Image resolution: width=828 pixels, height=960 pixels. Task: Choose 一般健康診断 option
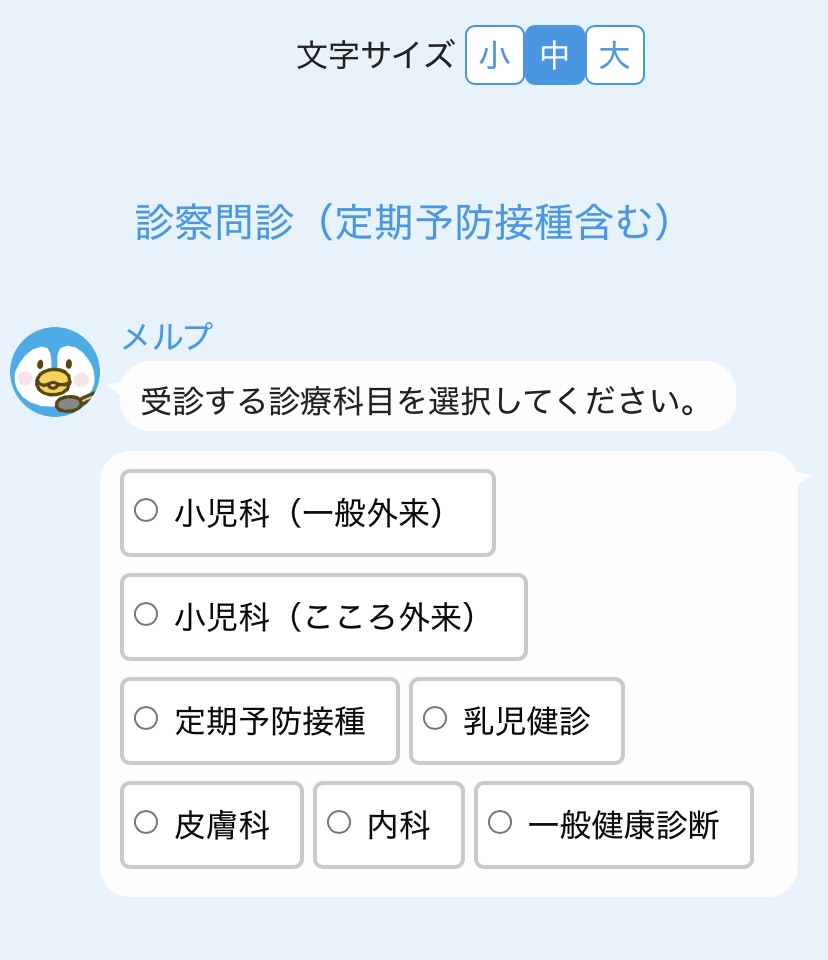pyautogui.click(x=500, y=823)
